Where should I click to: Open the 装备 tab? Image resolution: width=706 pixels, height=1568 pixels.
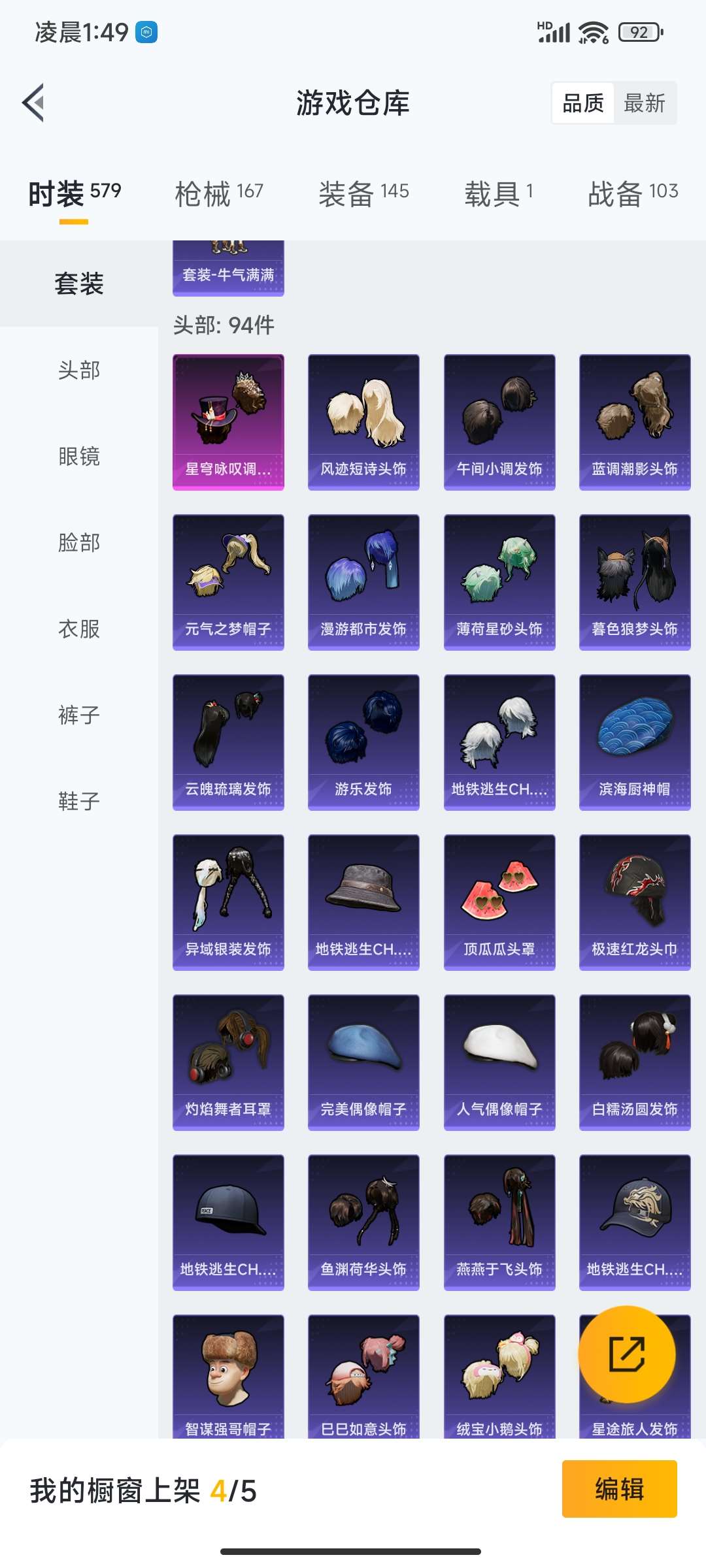tap(363, 193)
